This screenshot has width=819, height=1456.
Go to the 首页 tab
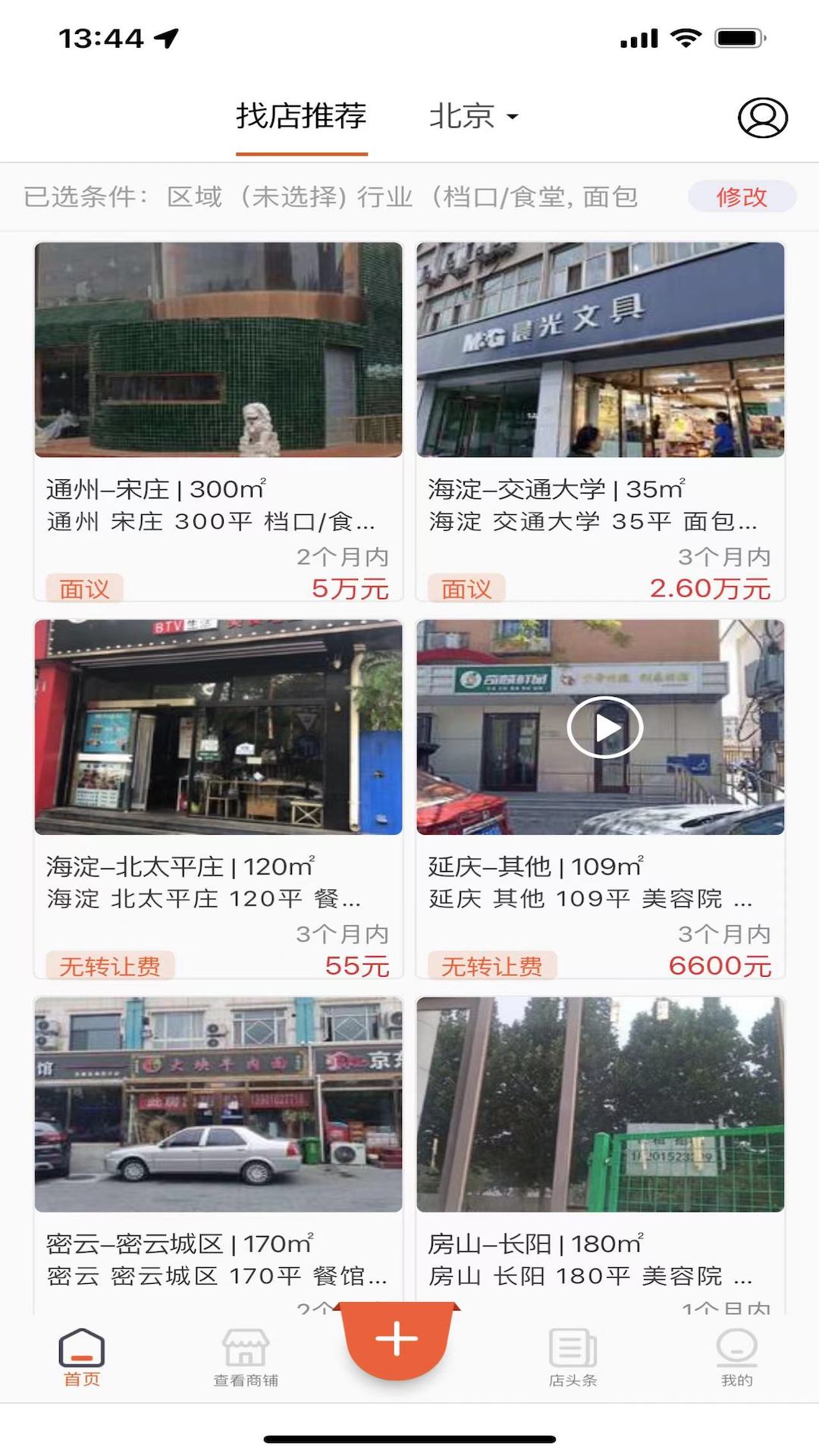pos(82,1357)
